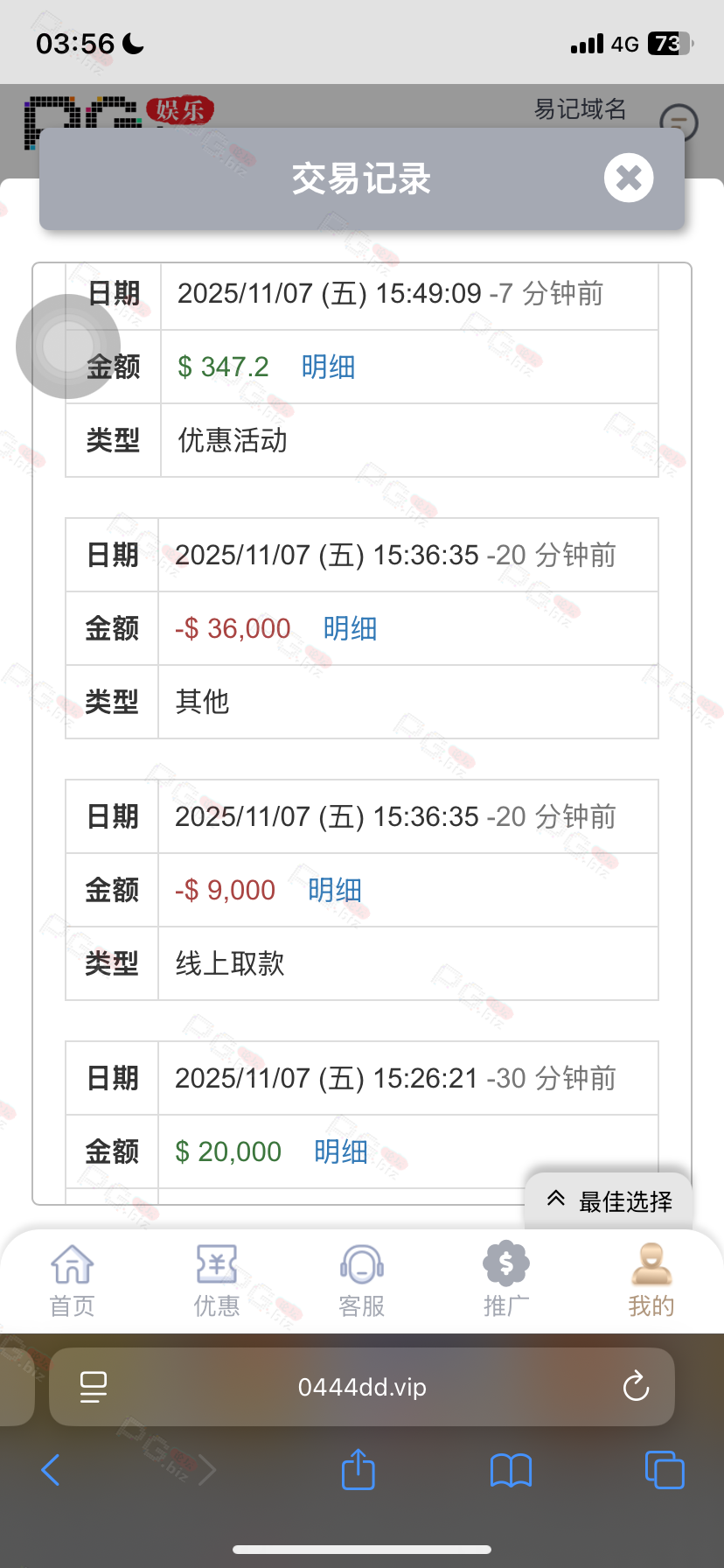Viewport: 724px width, 1568px height.
Task: Close the 交易记录 dialog
Action: click(x=628, y=178)
